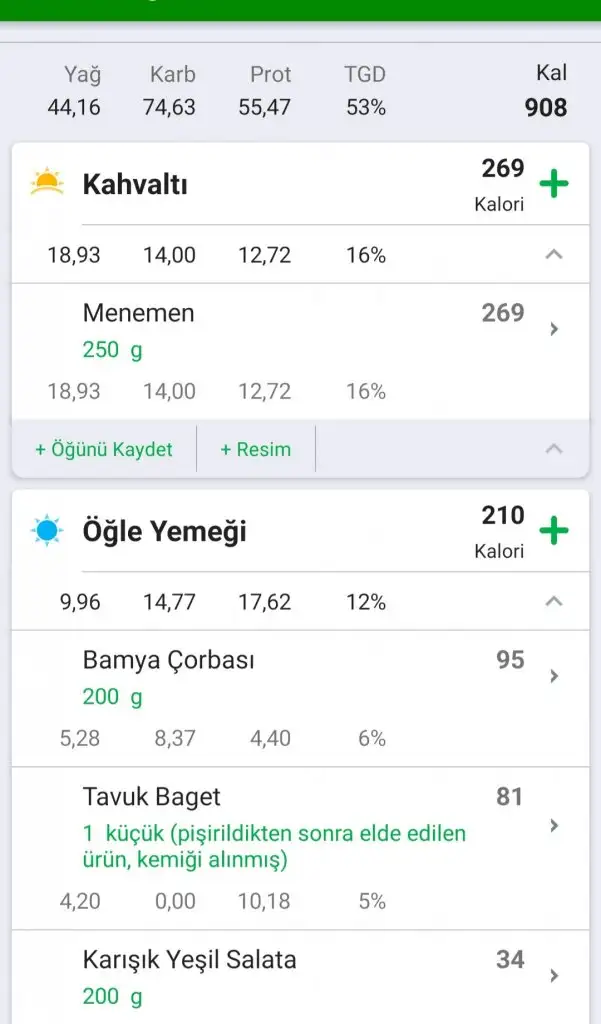Open the Bamya Çorbası entry
This screenshot has height=1024, width=601.
(300, 677)
